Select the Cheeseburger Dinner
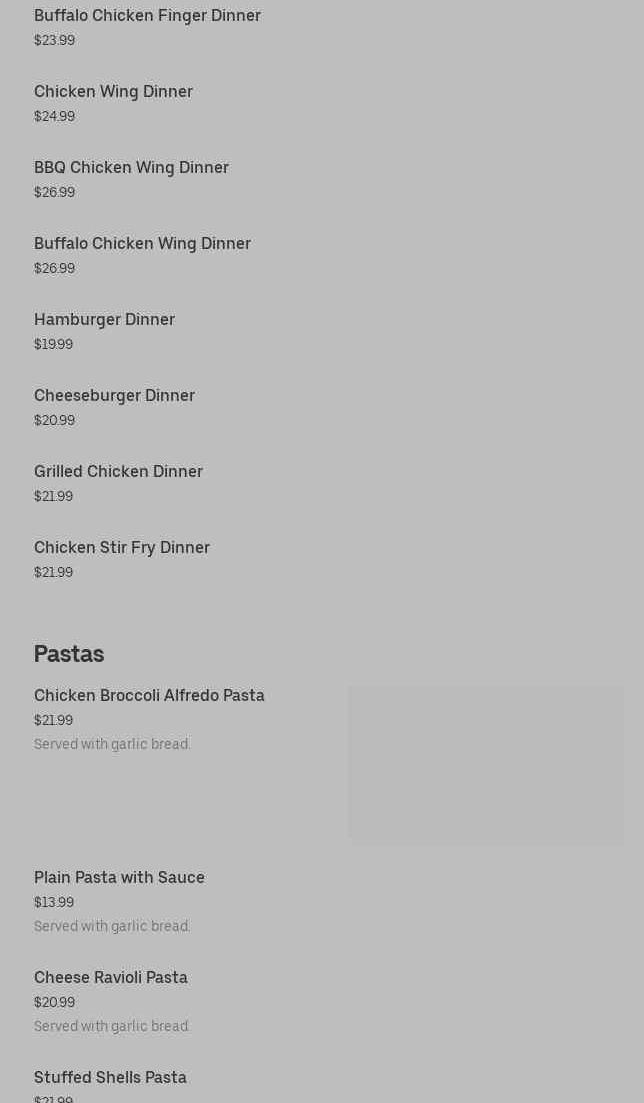This screenshot has width=644, height=1103. tap(114, 396)
